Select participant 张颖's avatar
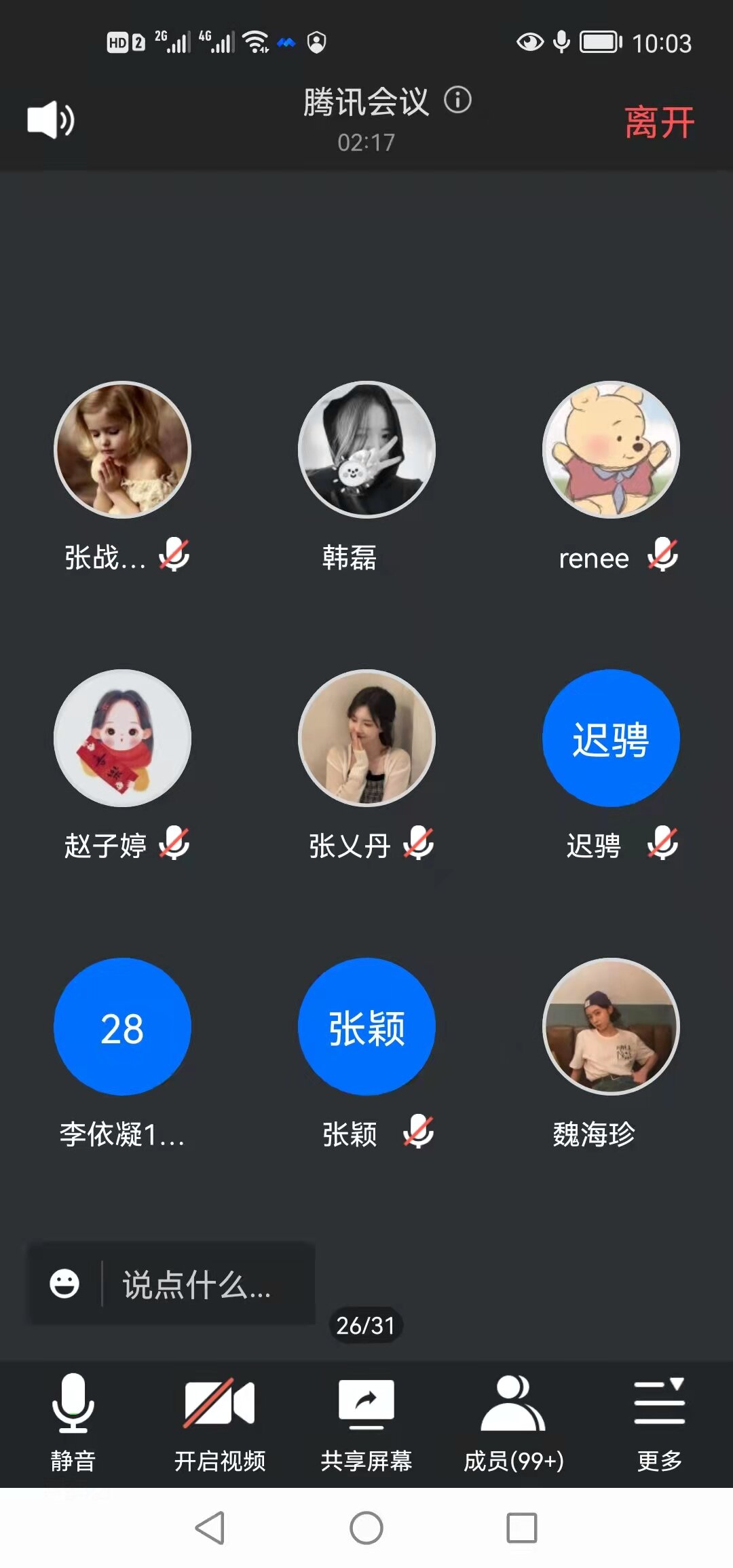The image size is (733, 1568). point(366,1026)
